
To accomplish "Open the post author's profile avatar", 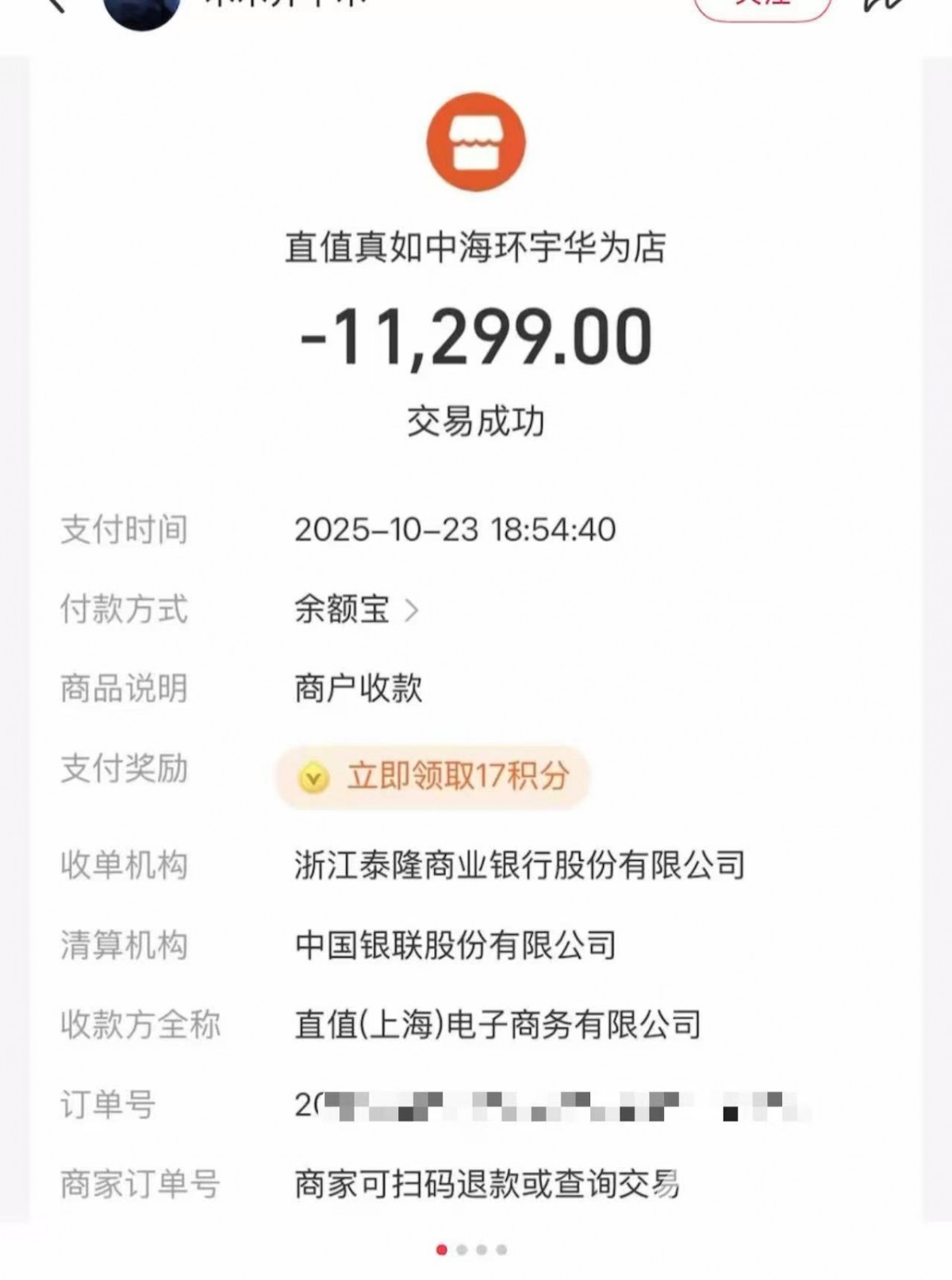I will (141, 10).
